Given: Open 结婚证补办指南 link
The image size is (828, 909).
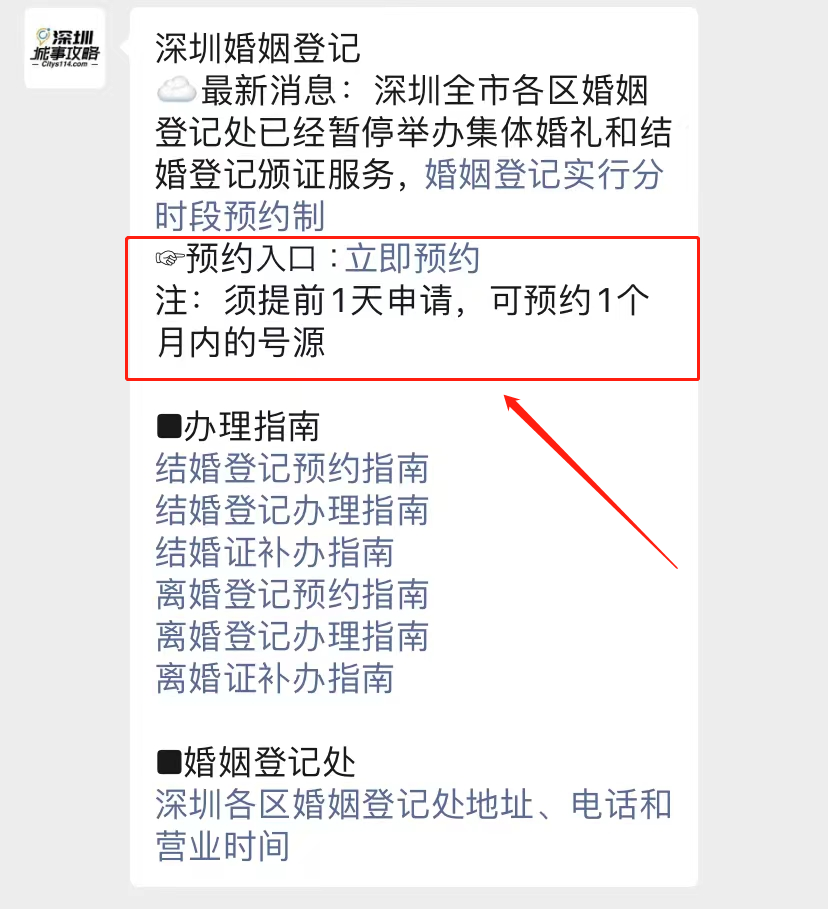Looking at the screenshot, I should click(x=275, y=552).
